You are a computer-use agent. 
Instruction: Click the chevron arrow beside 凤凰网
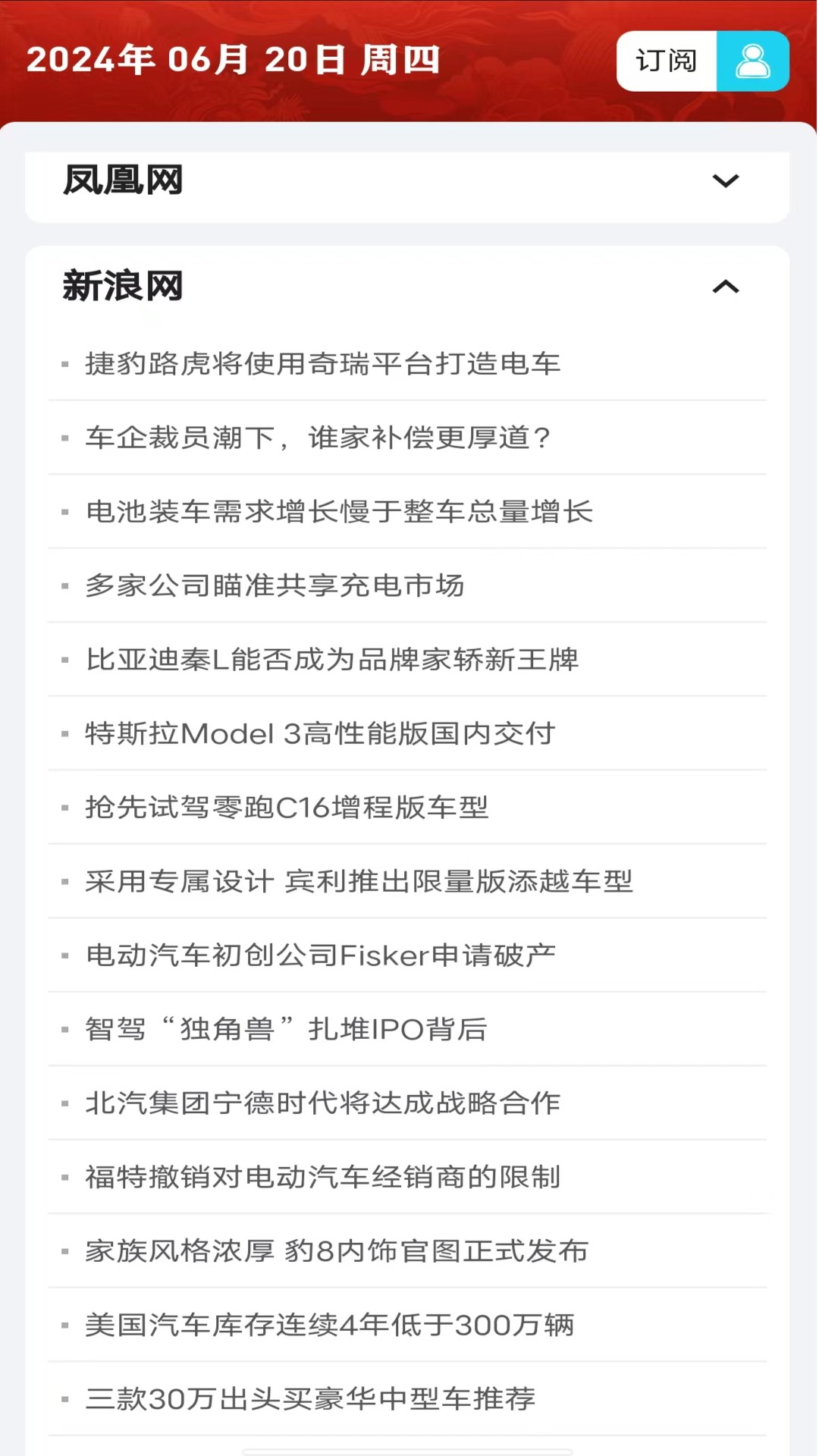tap(726, 180)
